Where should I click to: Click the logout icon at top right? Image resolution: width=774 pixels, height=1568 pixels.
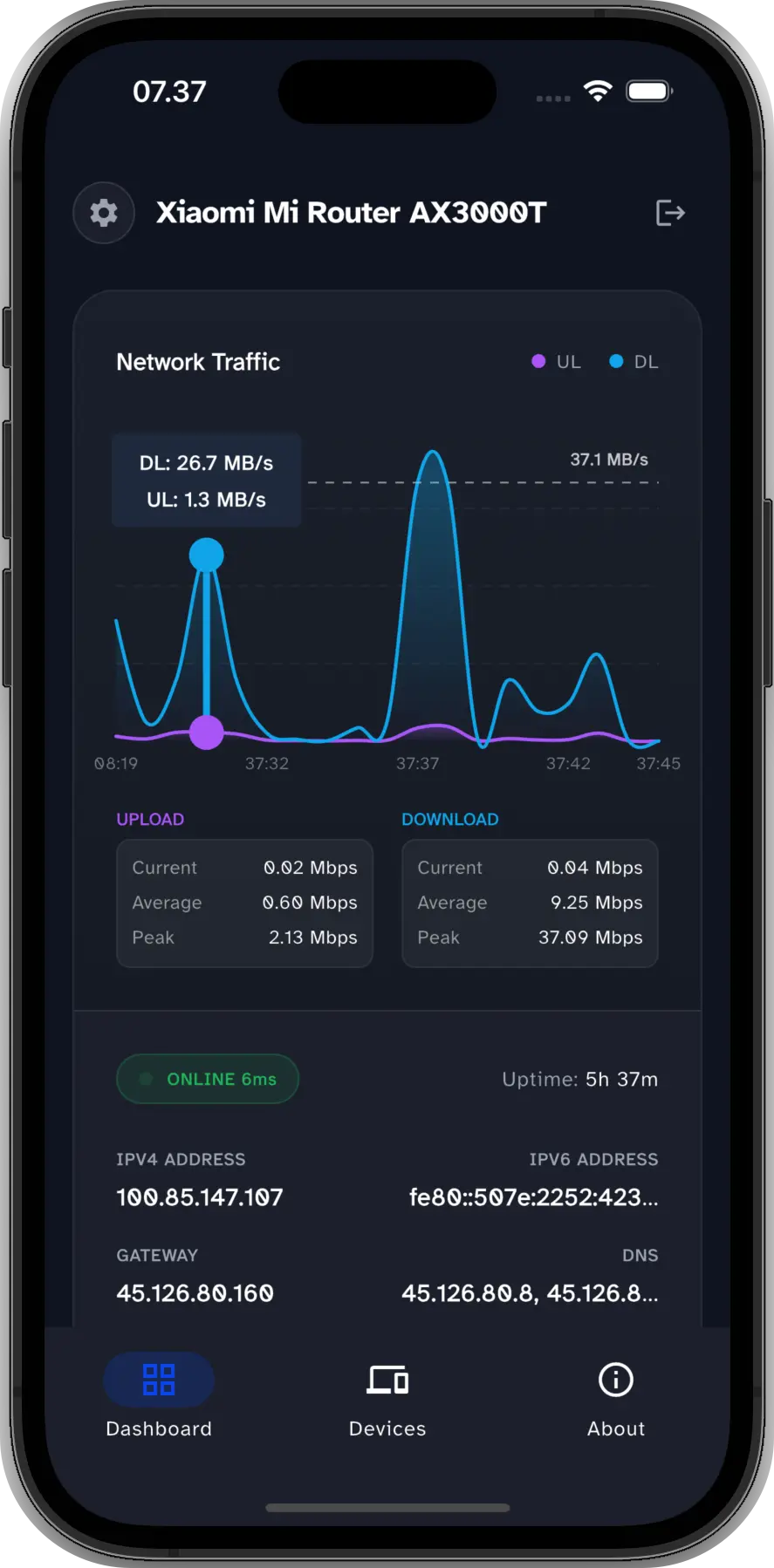pos(669,213)
